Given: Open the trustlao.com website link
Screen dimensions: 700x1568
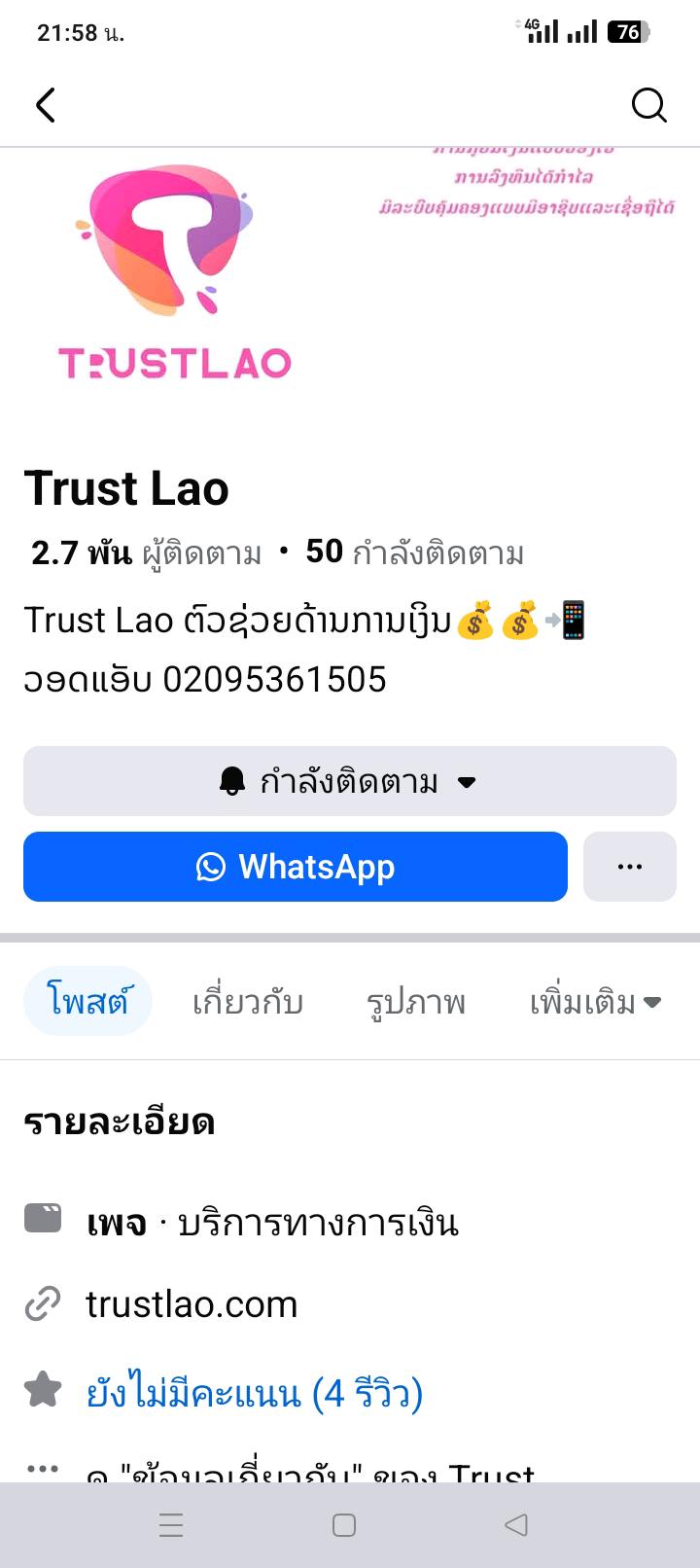Looking at the screenshot, I should [x=192, y=1304].
